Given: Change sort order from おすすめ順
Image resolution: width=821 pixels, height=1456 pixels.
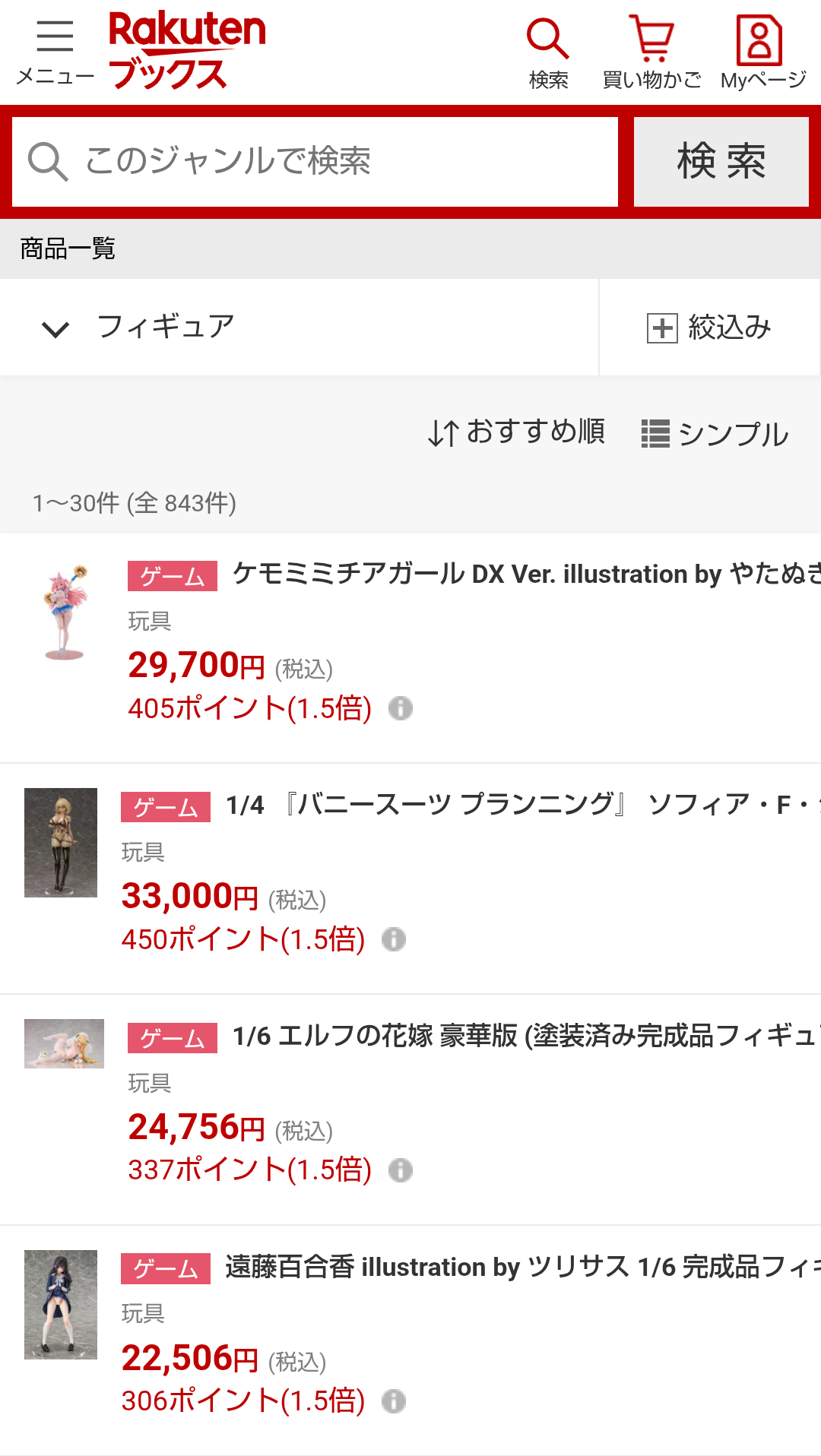Looking at the screenshot, I should pos(516,432).
